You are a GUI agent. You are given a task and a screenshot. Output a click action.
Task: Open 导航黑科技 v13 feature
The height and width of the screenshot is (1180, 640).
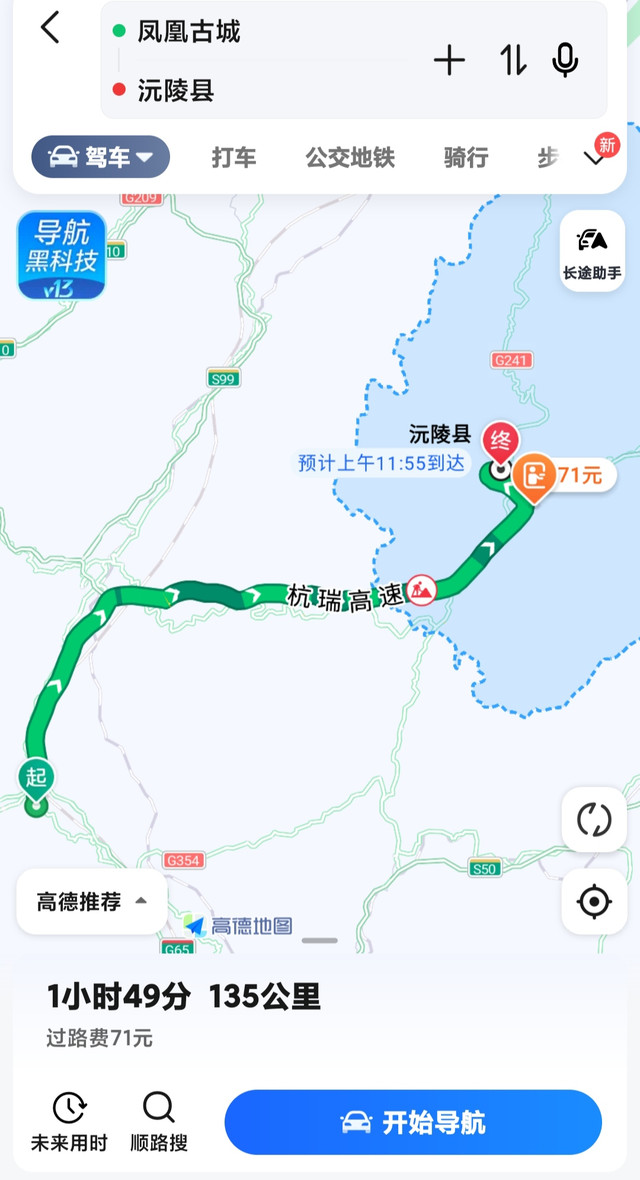coord(62,256)
